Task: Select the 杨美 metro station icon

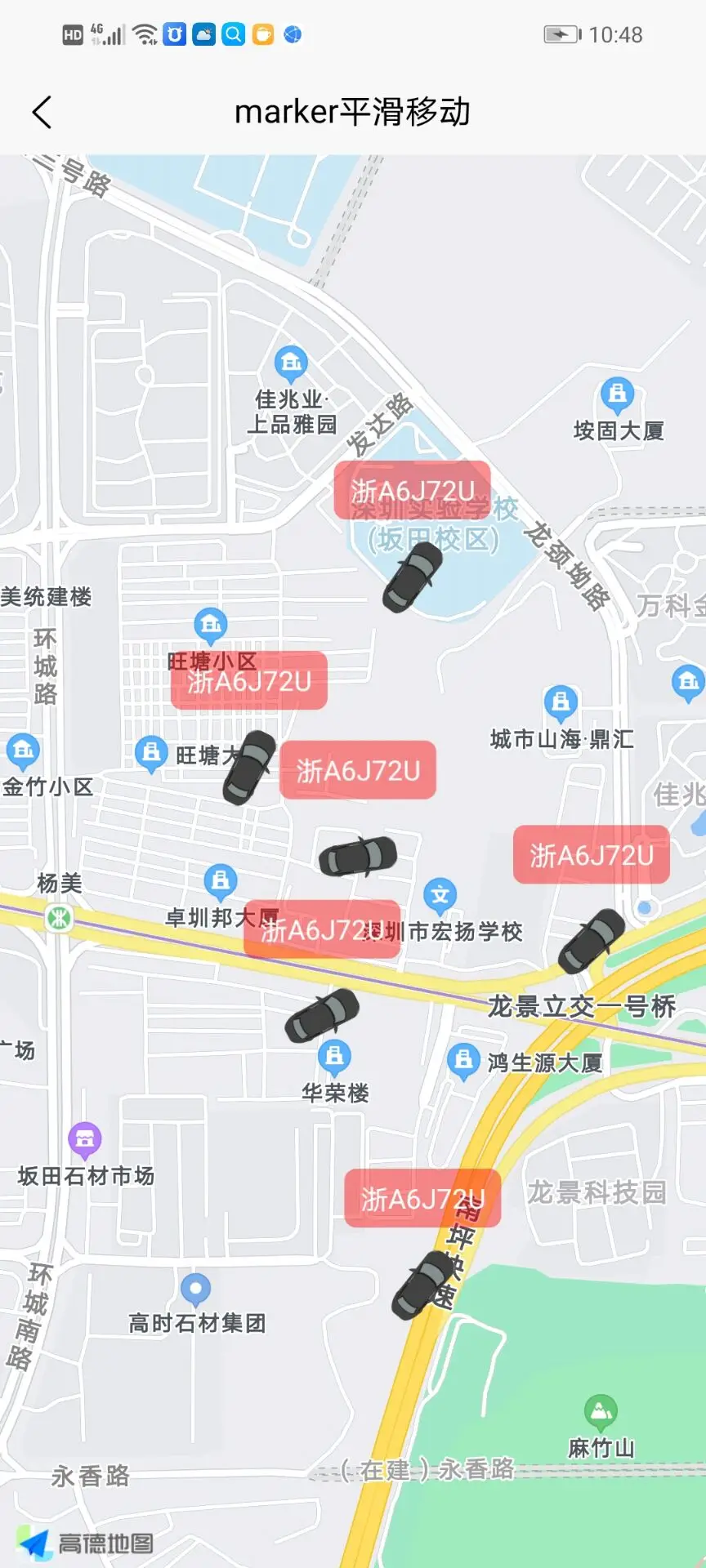Action: (x=59, y=919)
